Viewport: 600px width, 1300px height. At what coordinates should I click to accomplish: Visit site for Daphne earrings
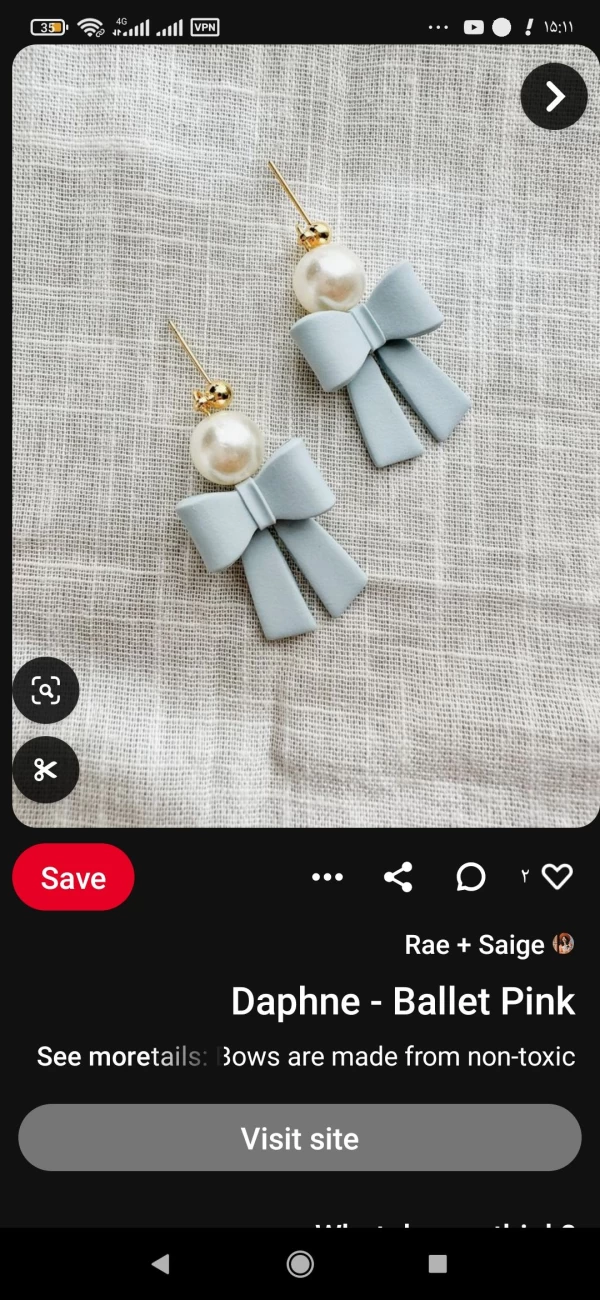tap(300, 1138)
